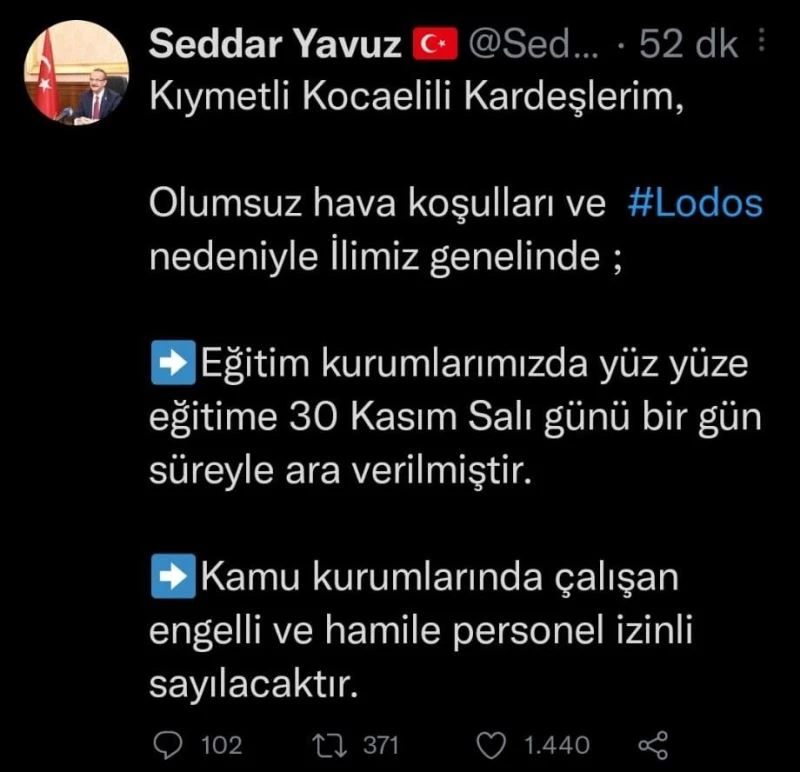Open the tweet's overflow menu
Image resolution: width=800 pixels, height=772 pixels.
(x=762, y=43)
